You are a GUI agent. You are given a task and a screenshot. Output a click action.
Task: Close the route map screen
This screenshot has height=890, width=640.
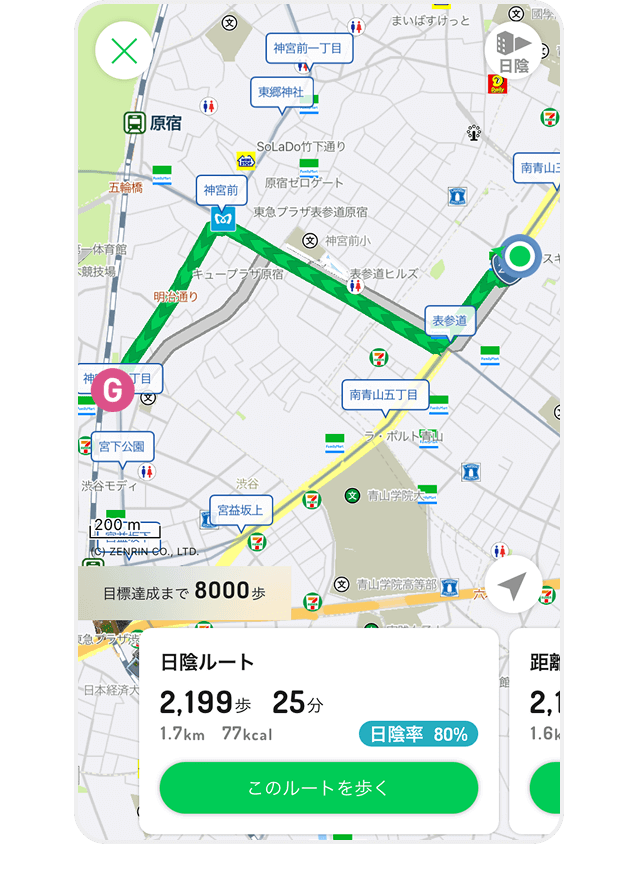tap(124, 51)
